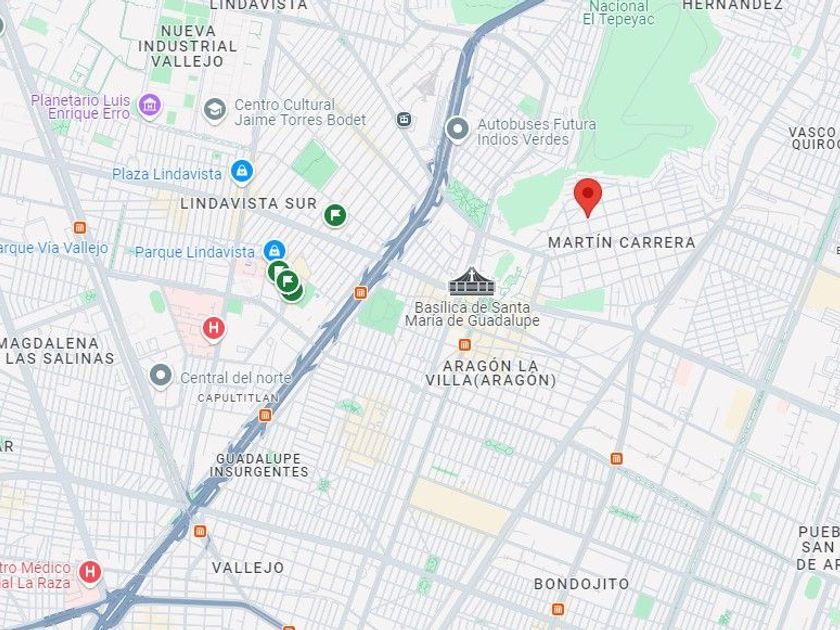Tap the Central del norte marker
The image size is (840, 630).
tap(161, 377)
